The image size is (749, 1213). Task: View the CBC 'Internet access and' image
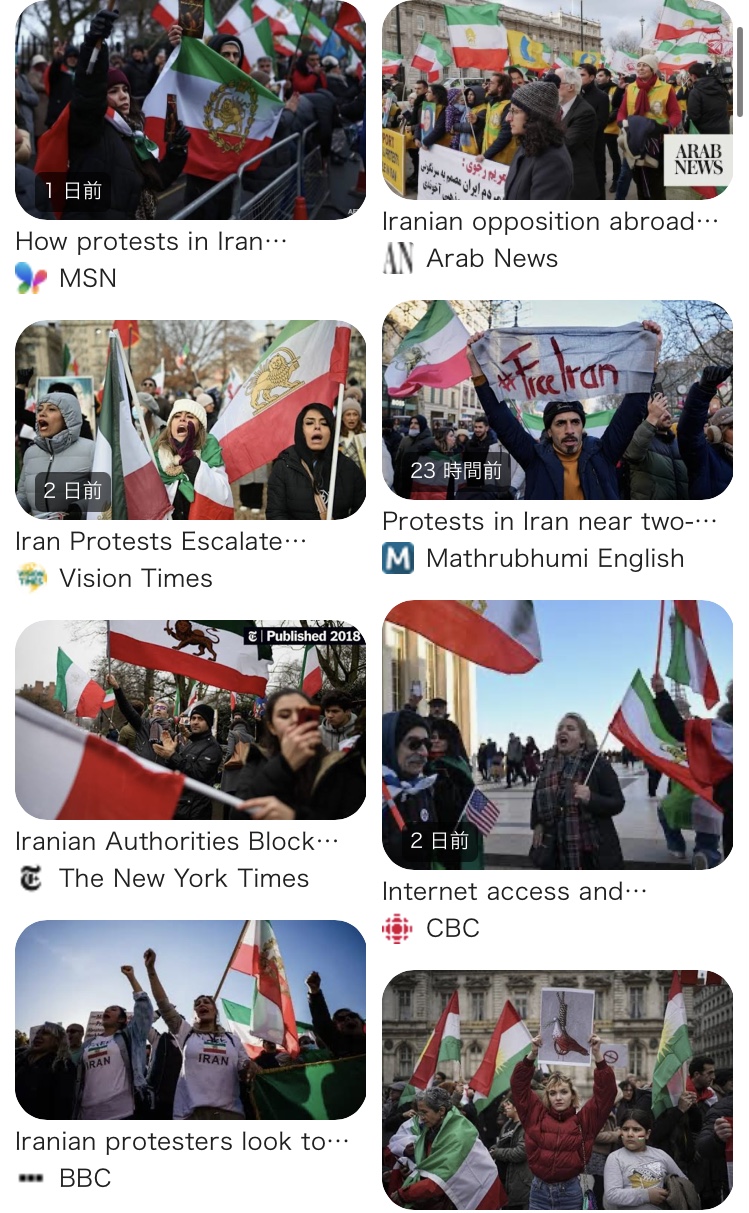click(x=557, y=735)
